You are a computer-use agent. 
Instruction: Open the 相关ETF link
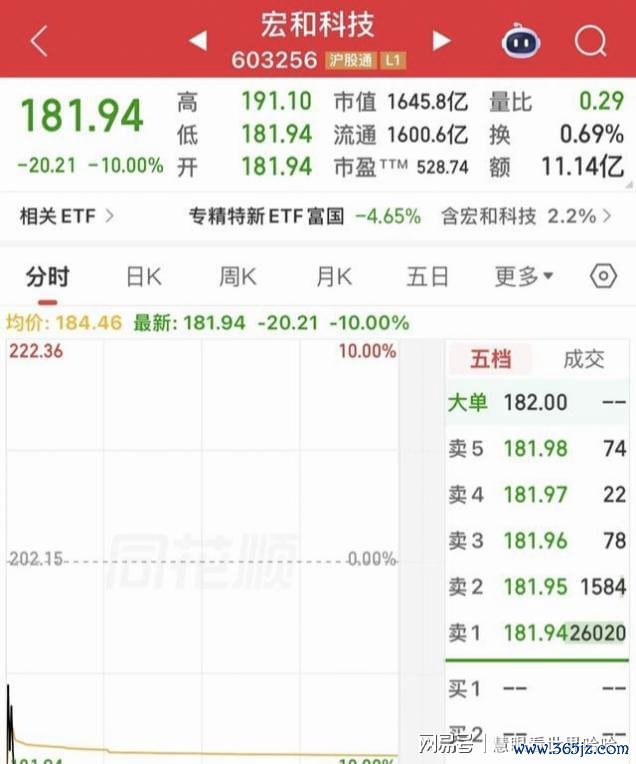67,216
